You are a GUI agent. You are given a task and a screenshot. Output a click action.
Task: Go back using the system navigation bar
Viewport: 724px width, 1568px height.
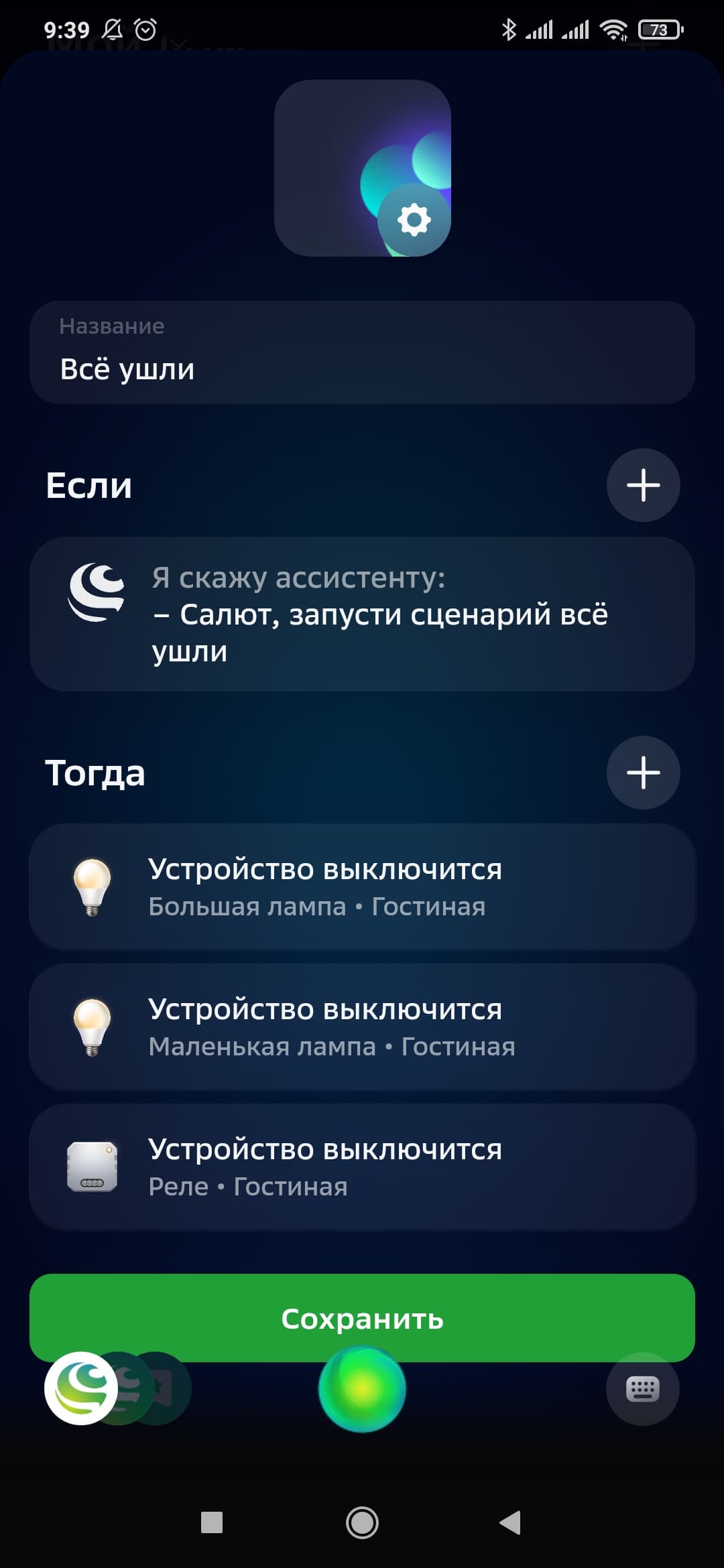[x=511, y=1522]
